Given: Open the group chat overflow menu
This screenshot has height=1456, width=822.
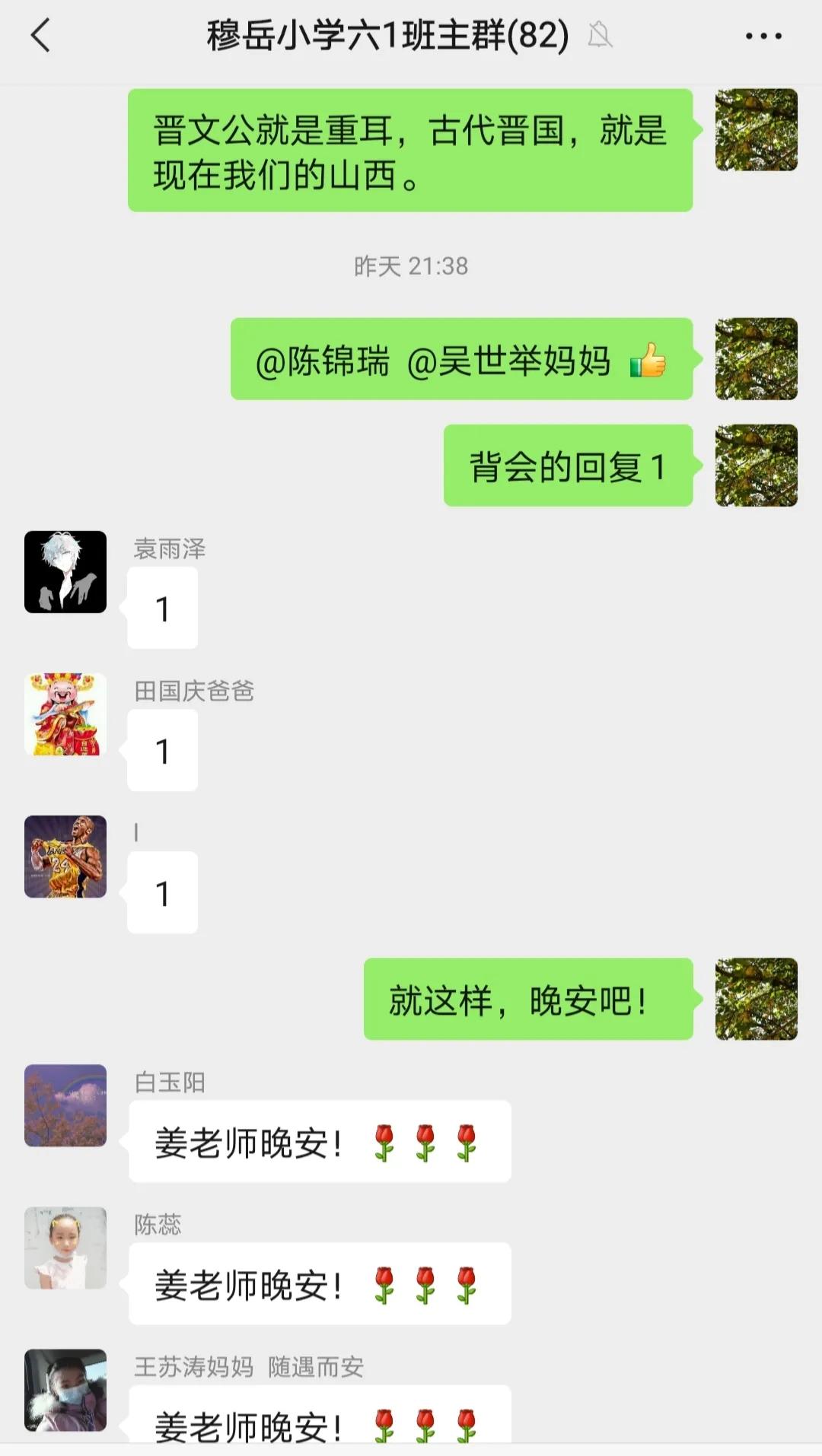Looking at the screenshot, I should coord(763,36).
